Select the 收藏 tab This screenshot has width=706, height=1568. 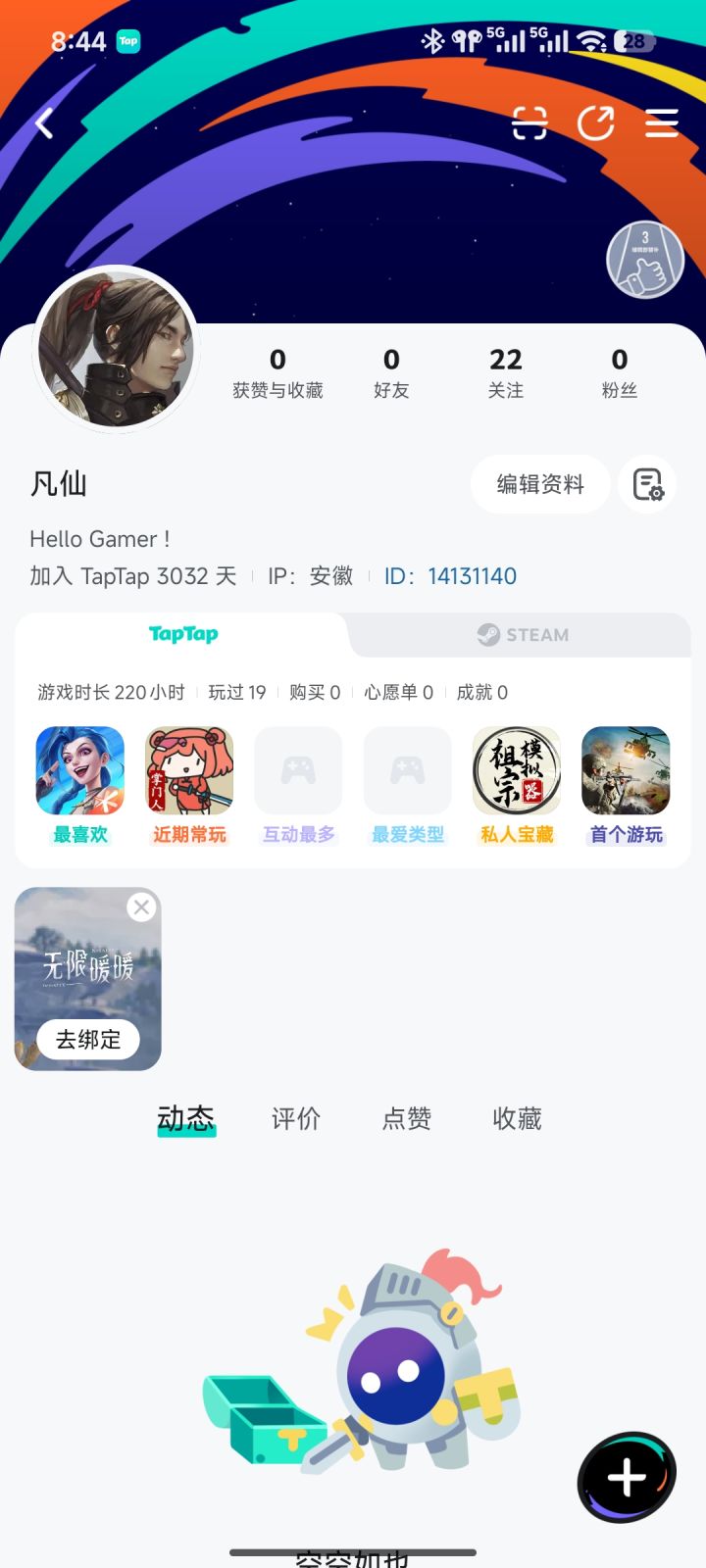pyautogui.click(x=516, y=1119)
